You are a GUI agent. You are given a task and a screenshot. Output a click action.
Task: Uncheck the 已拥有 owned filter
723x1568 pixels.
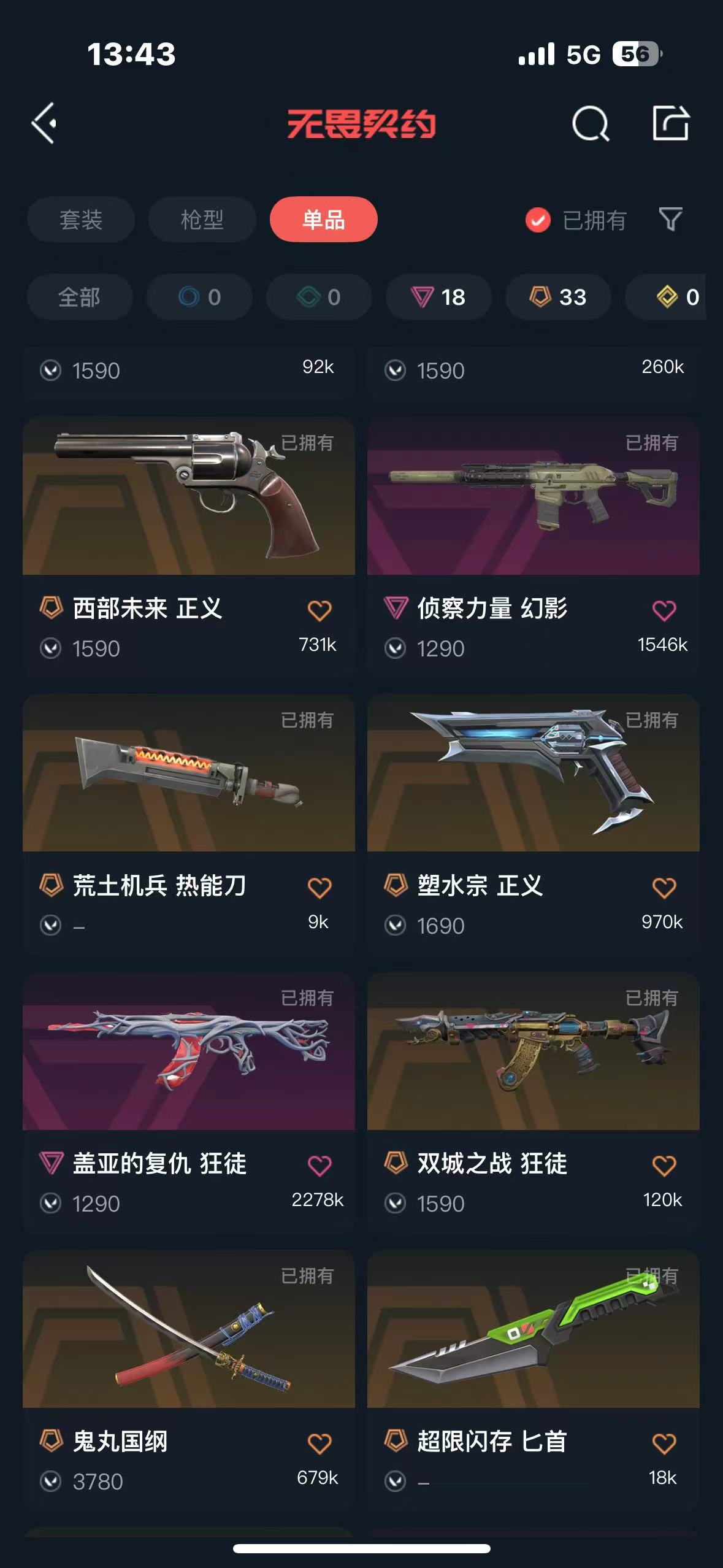tap(575, 220)
